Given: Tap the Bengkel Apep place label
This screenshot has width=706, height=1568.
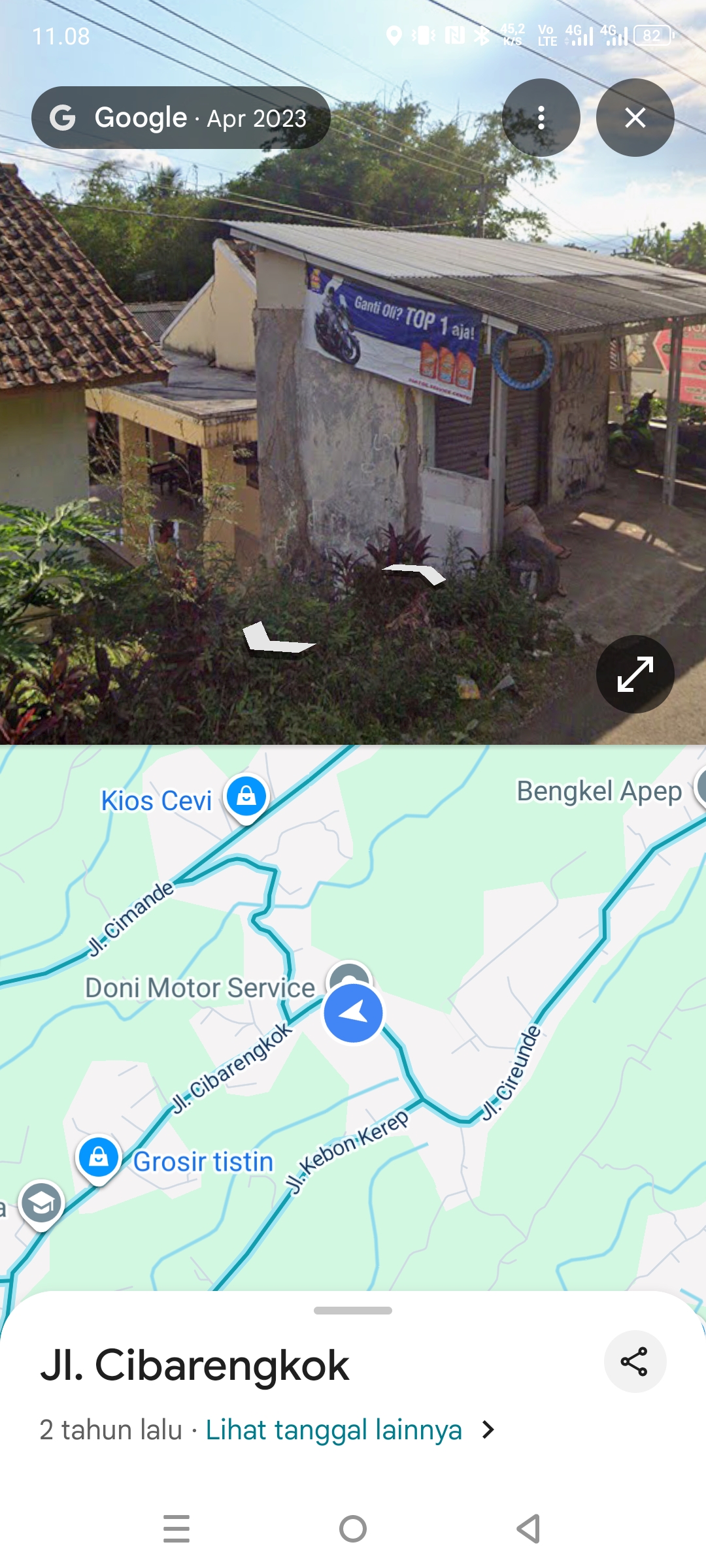Looking at the screenshot, I should point(599,791).
